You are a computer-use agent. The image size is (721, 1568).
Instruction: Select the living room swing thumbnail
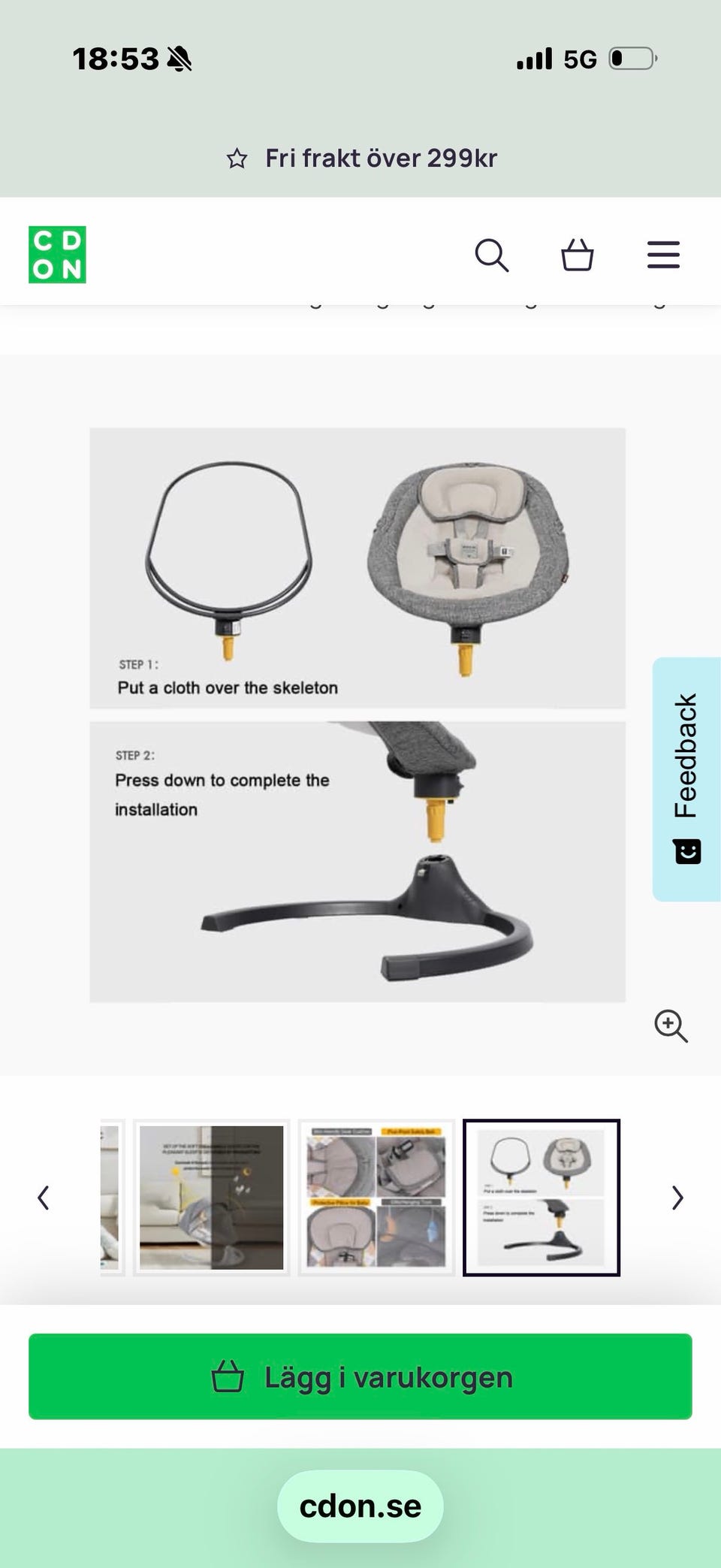point(211,1198)
